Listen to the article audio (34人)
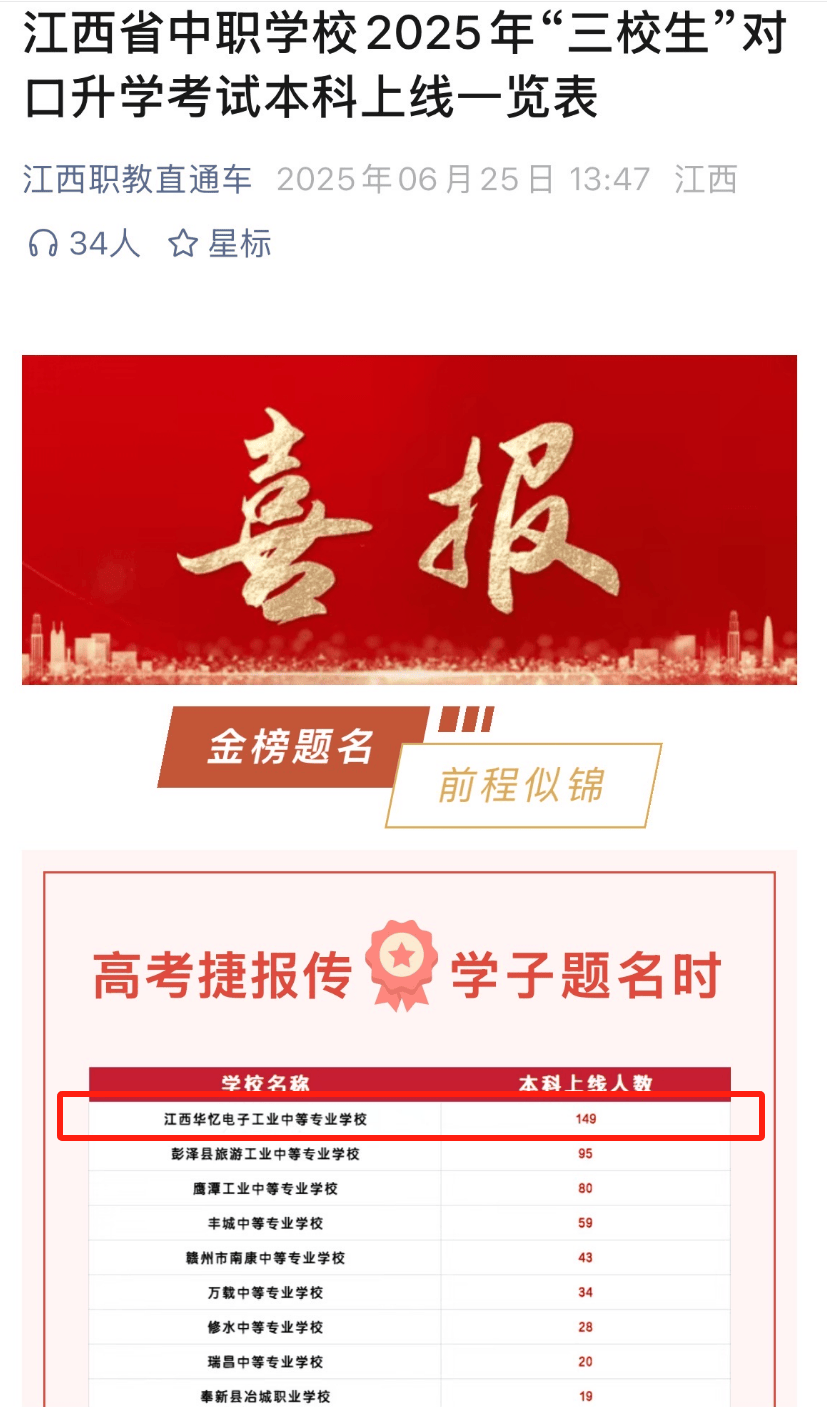 coord(83,243)
